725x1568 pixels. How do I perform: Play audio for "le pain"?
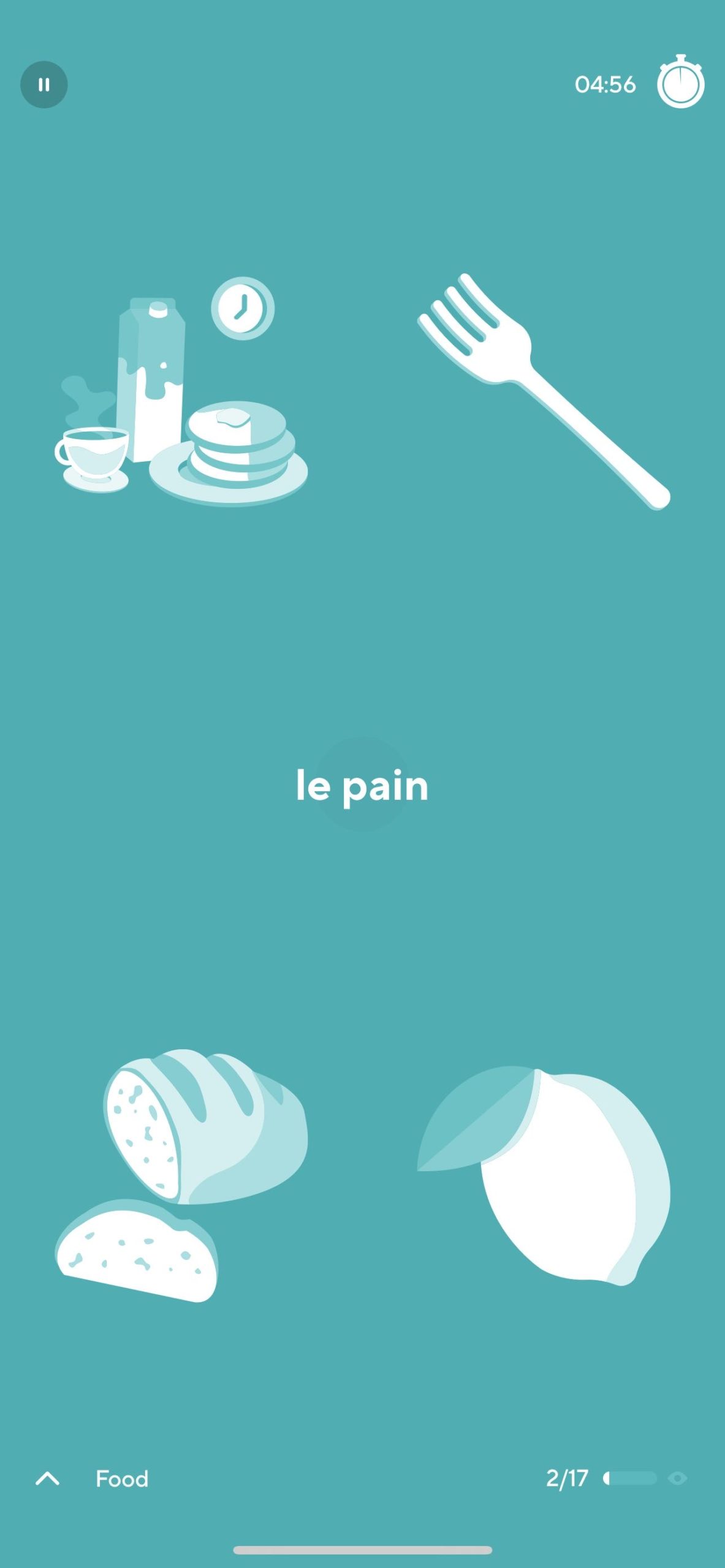pos(362,785)
